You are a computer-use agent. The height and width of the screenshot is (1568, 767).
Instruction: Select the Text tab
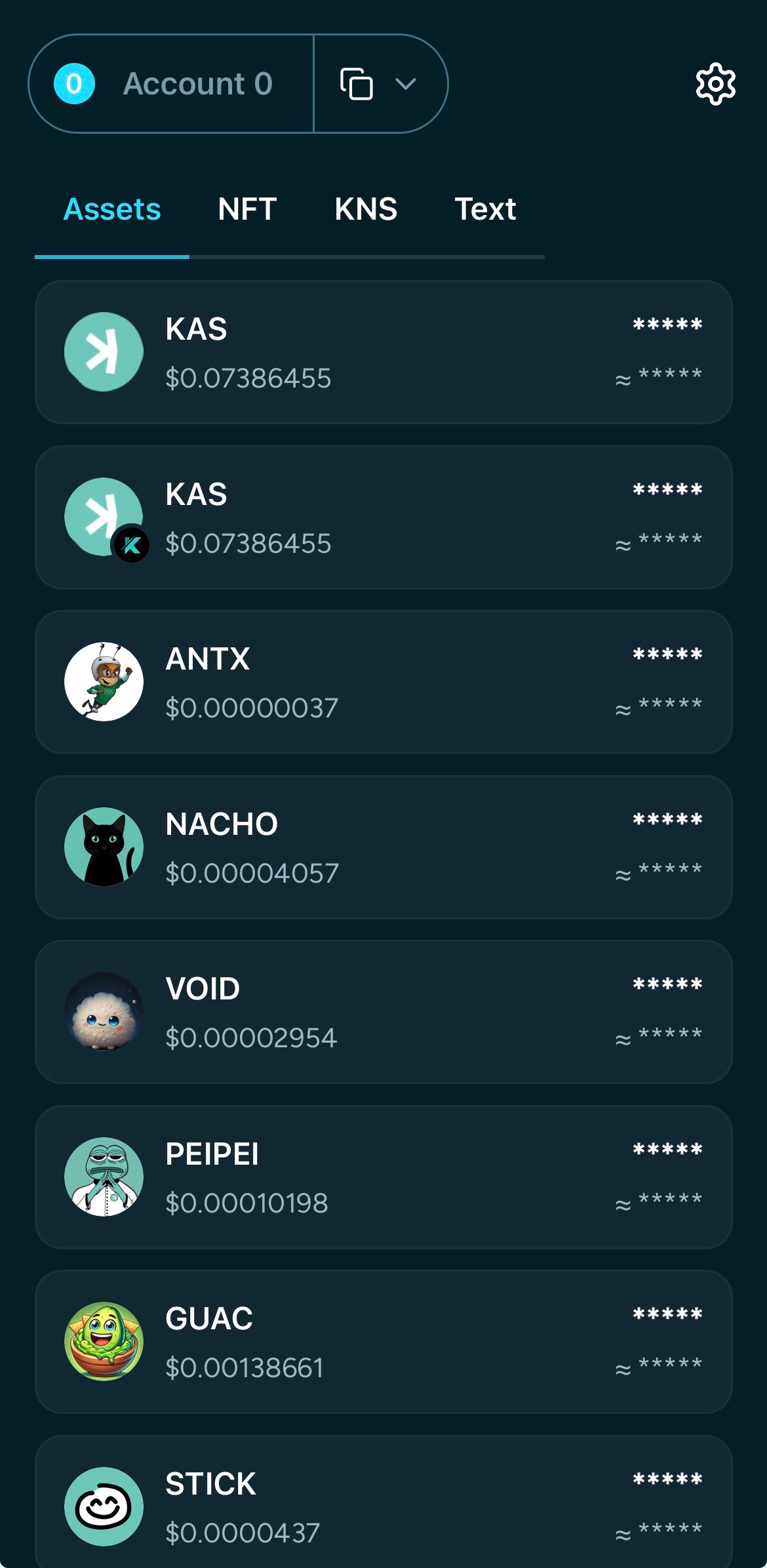click(x=485, y=209)
